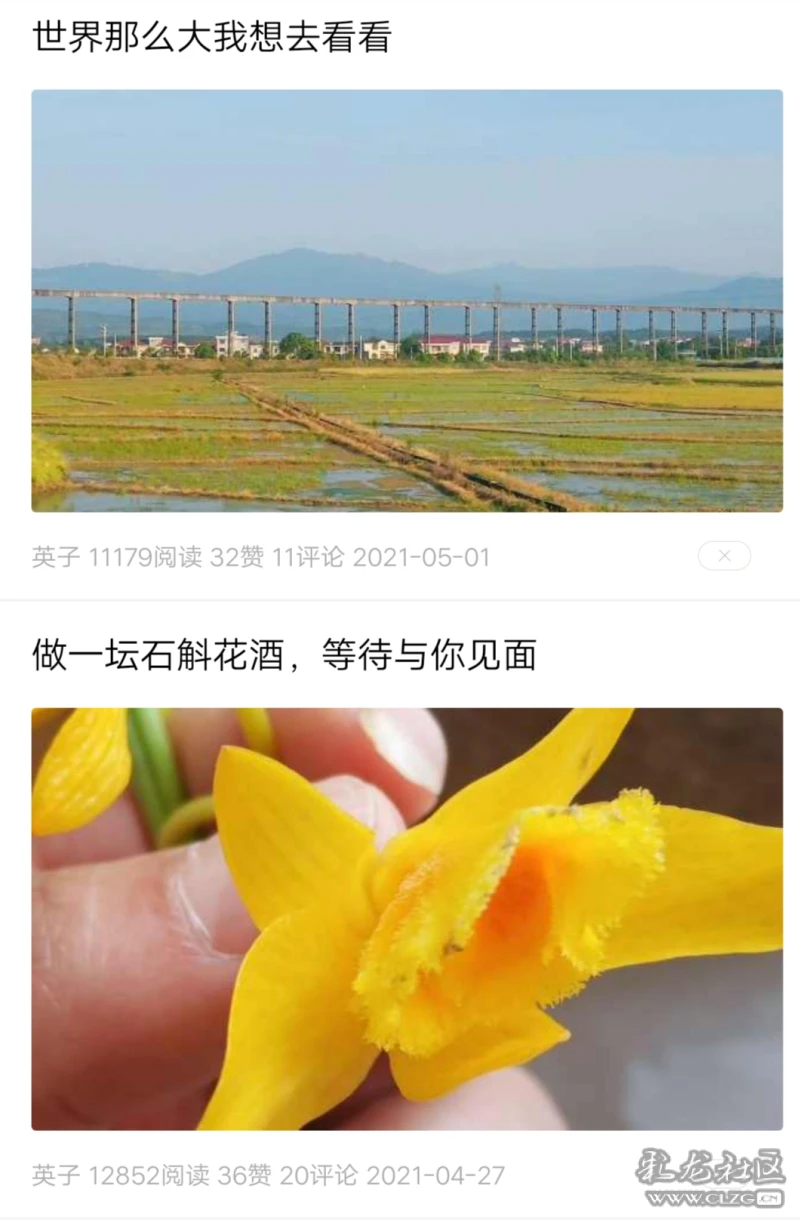The width and height of the screenshot is (800, 1223).
Task: Dismiss the 2021-05-01 article
Action: pos(724,556)
